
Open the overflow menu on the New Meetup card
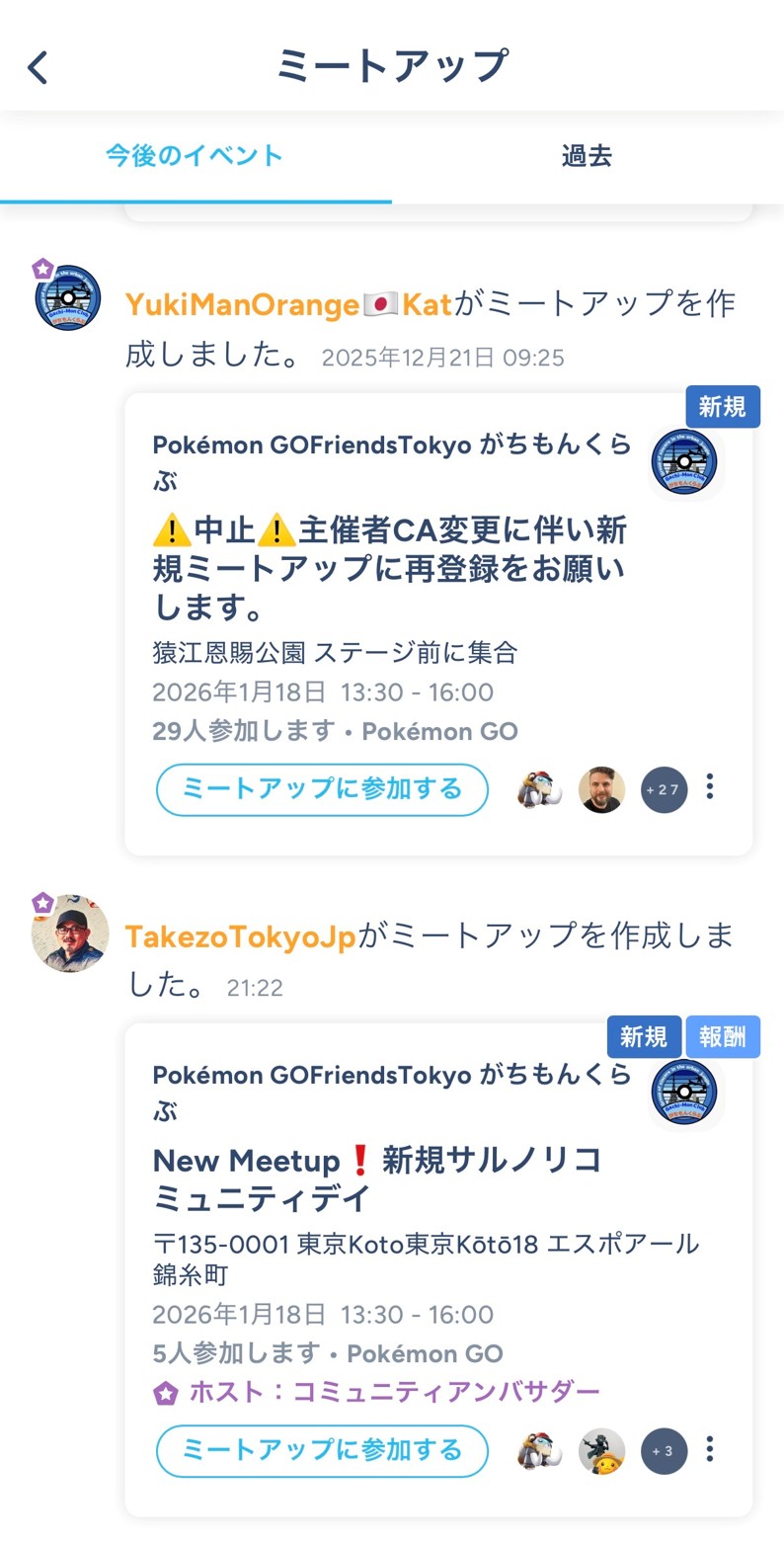pyautogui.click(x=710, y=1449)
